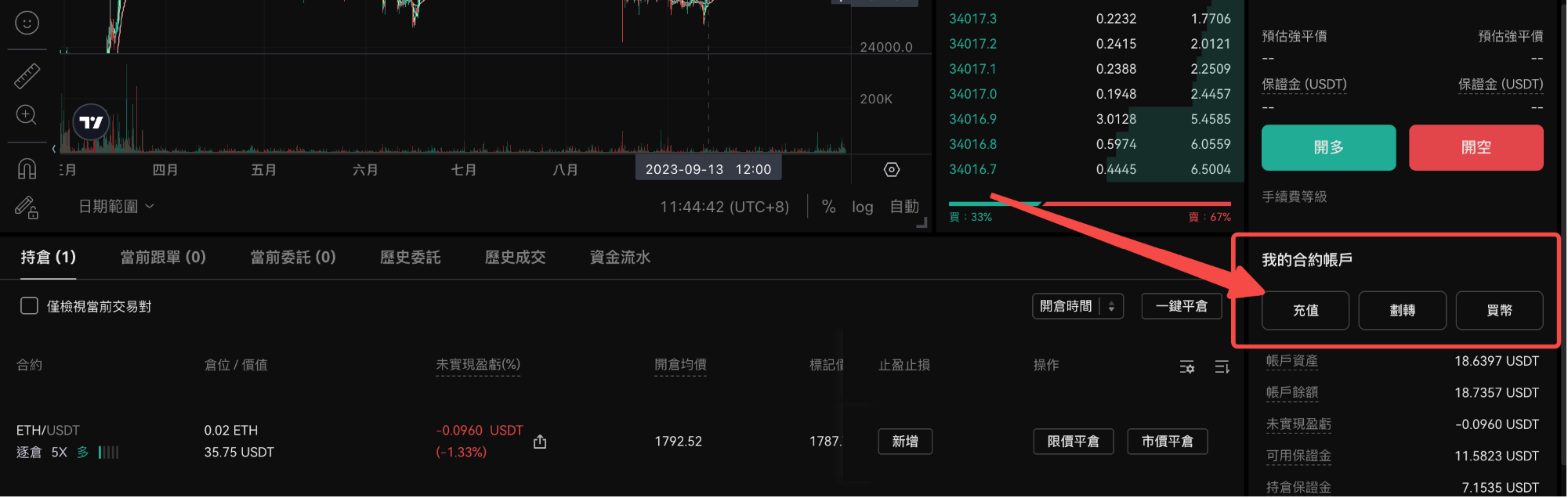The height and width of the screenshot is (498, 1568).
Task: Open chart settings gear icon
Action: pos(892,170)
